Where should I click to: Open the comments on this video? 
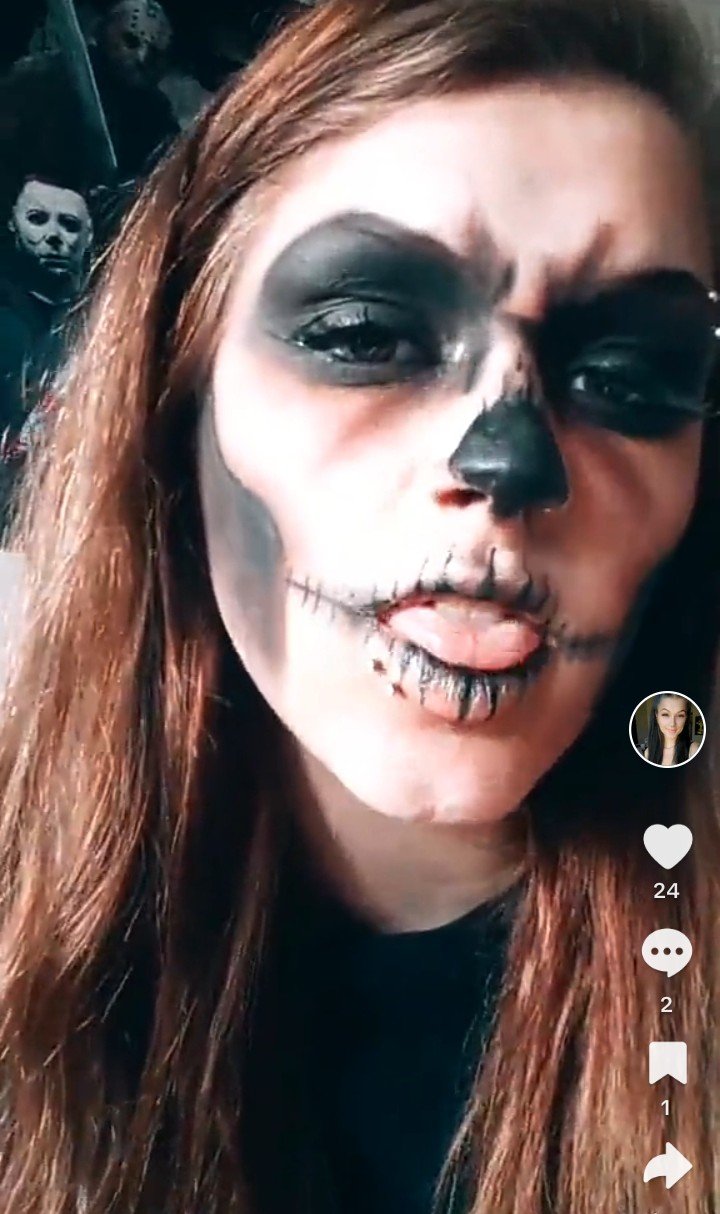click(667, 952)
